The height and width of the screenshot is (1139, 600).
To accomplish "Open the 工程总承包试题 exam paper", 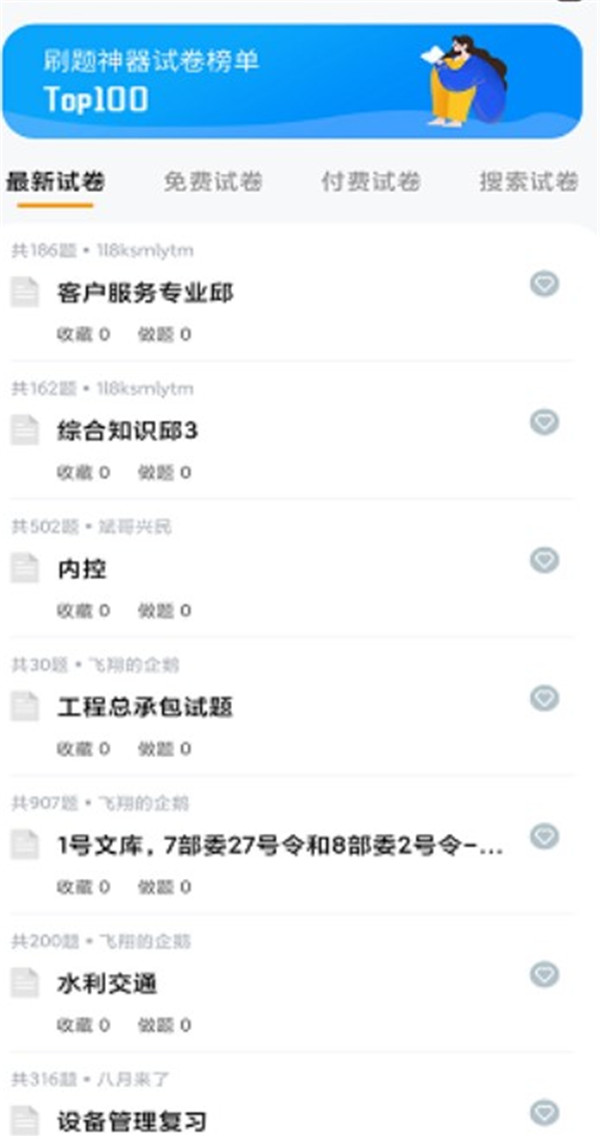I will click(146, 707).
